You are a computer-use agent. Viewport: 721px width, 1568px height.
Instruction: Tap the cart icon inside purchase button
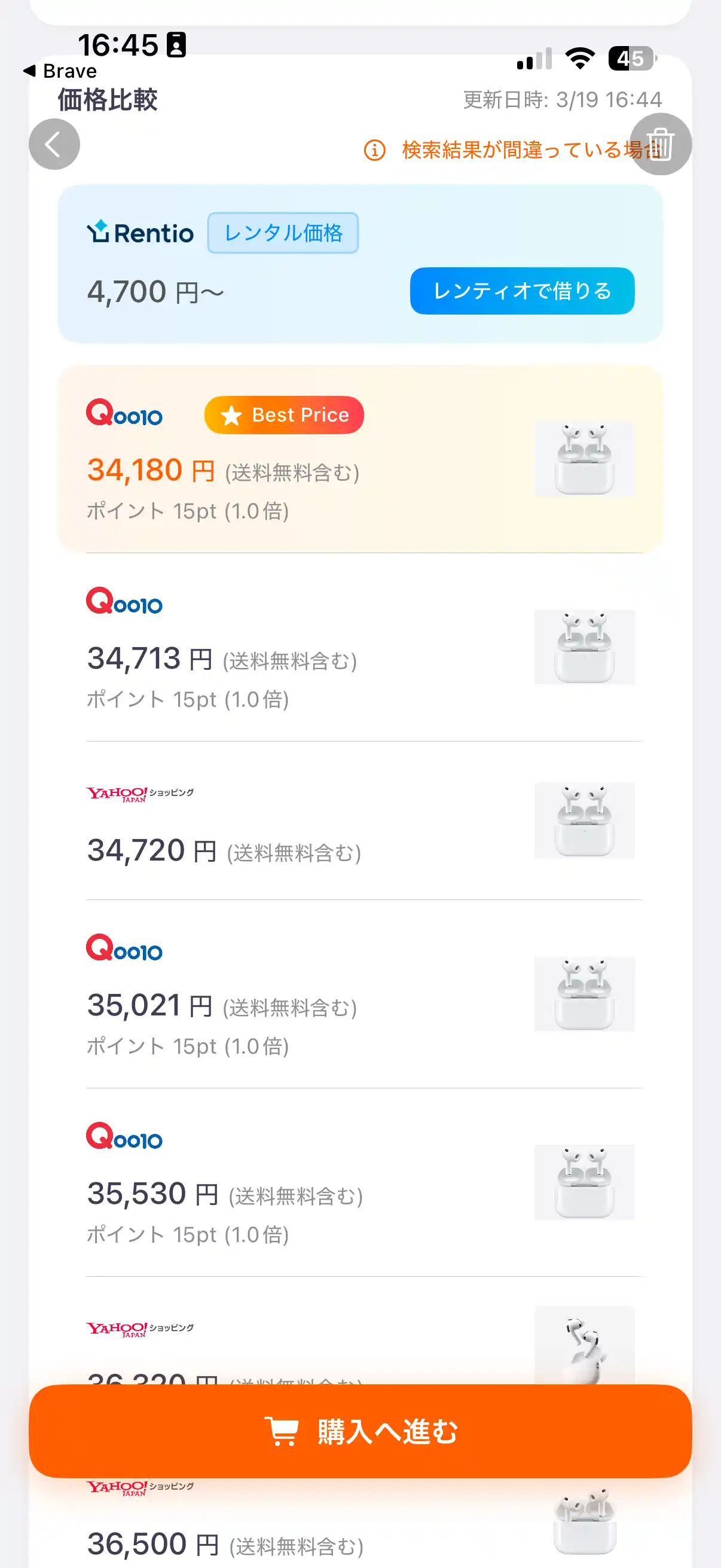283,1432
